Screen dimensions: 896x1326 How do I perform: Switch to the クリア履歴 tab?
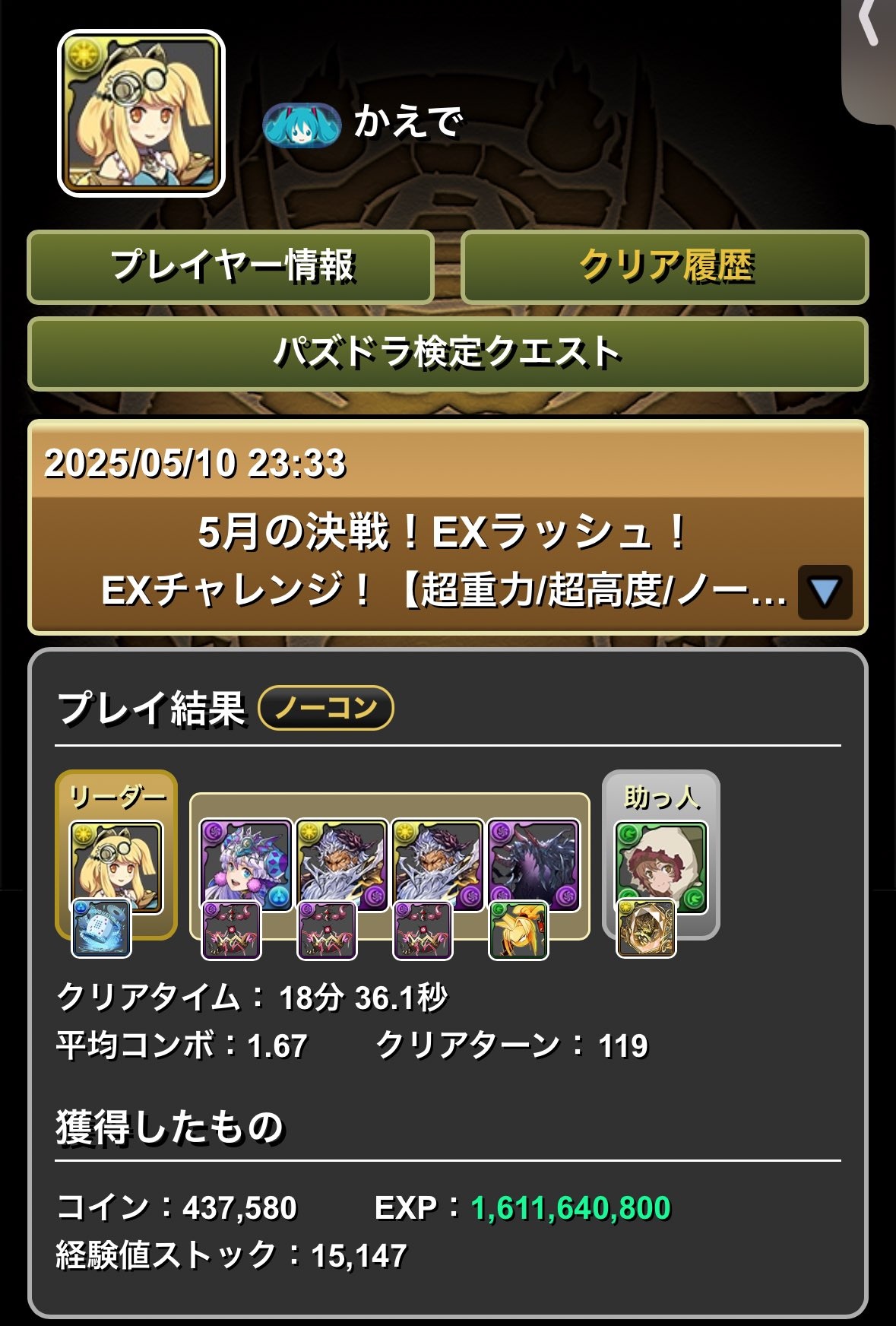[664, 267]
